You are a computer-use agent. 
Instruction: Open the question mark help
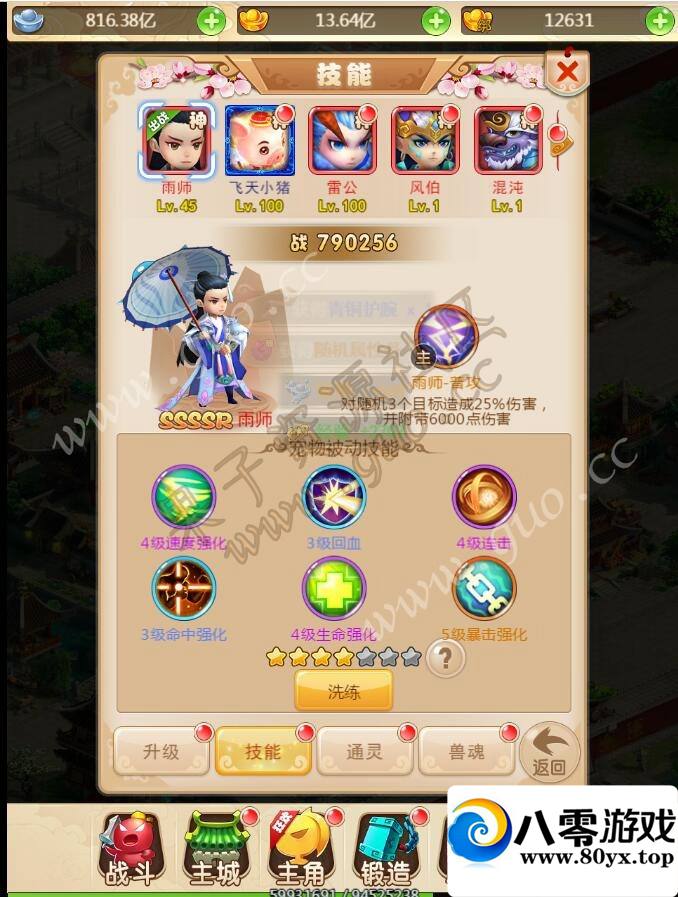[x=445, y=659]
